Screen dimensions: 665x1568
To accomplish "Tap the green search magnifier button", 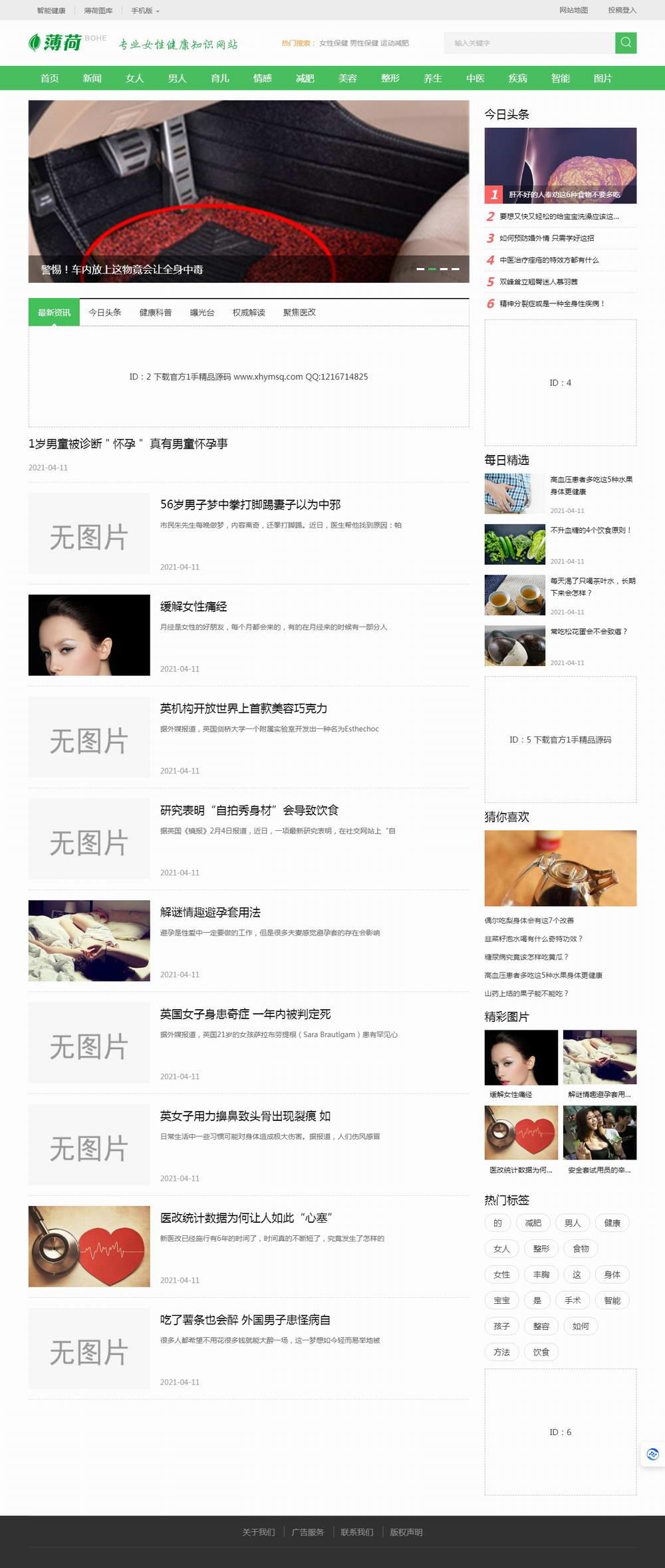I will click(x=625, y=43).
